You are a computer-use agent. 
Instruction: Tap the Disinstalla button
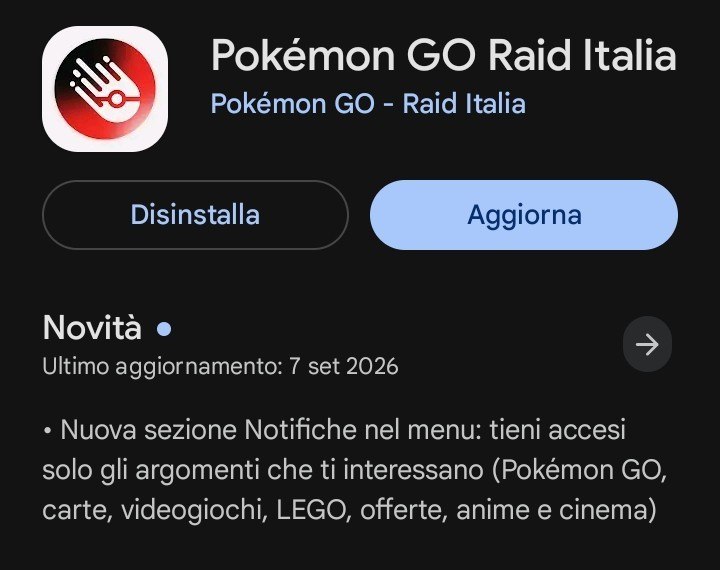[x=195, y=215]
